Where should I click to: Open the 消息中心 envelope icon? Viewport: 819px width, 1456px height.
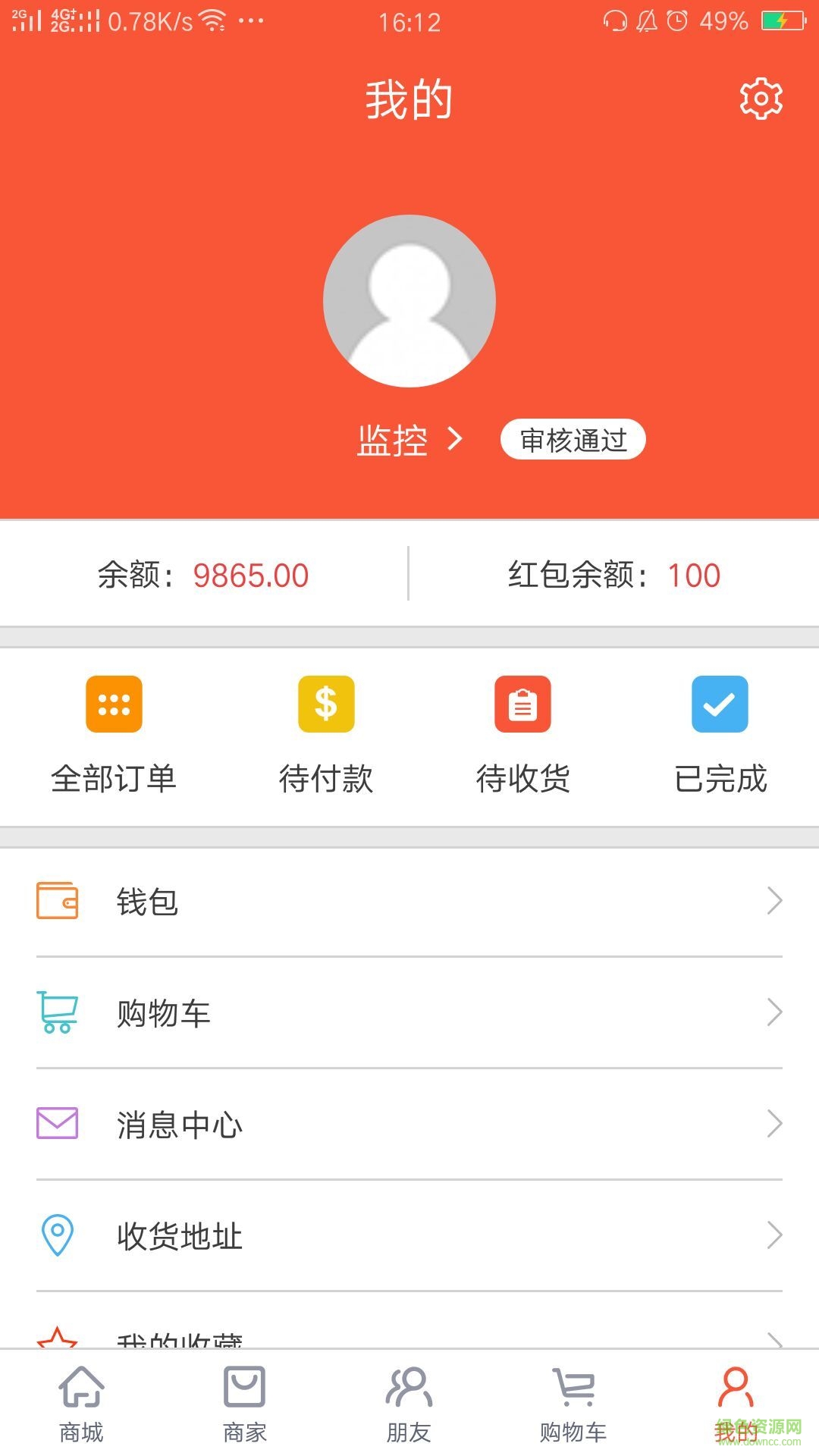pos(57,1125)
